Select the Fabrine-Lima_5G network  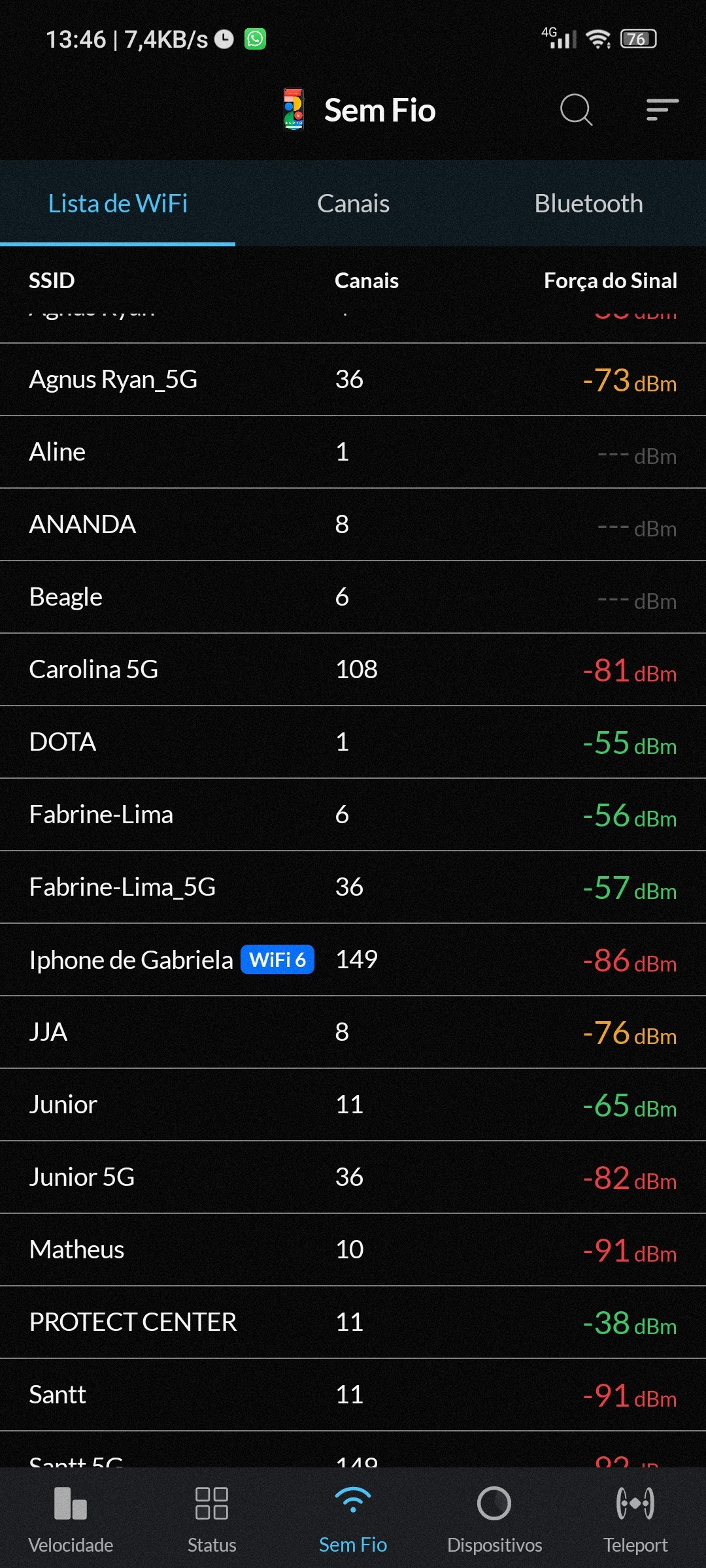click(353, 887)
